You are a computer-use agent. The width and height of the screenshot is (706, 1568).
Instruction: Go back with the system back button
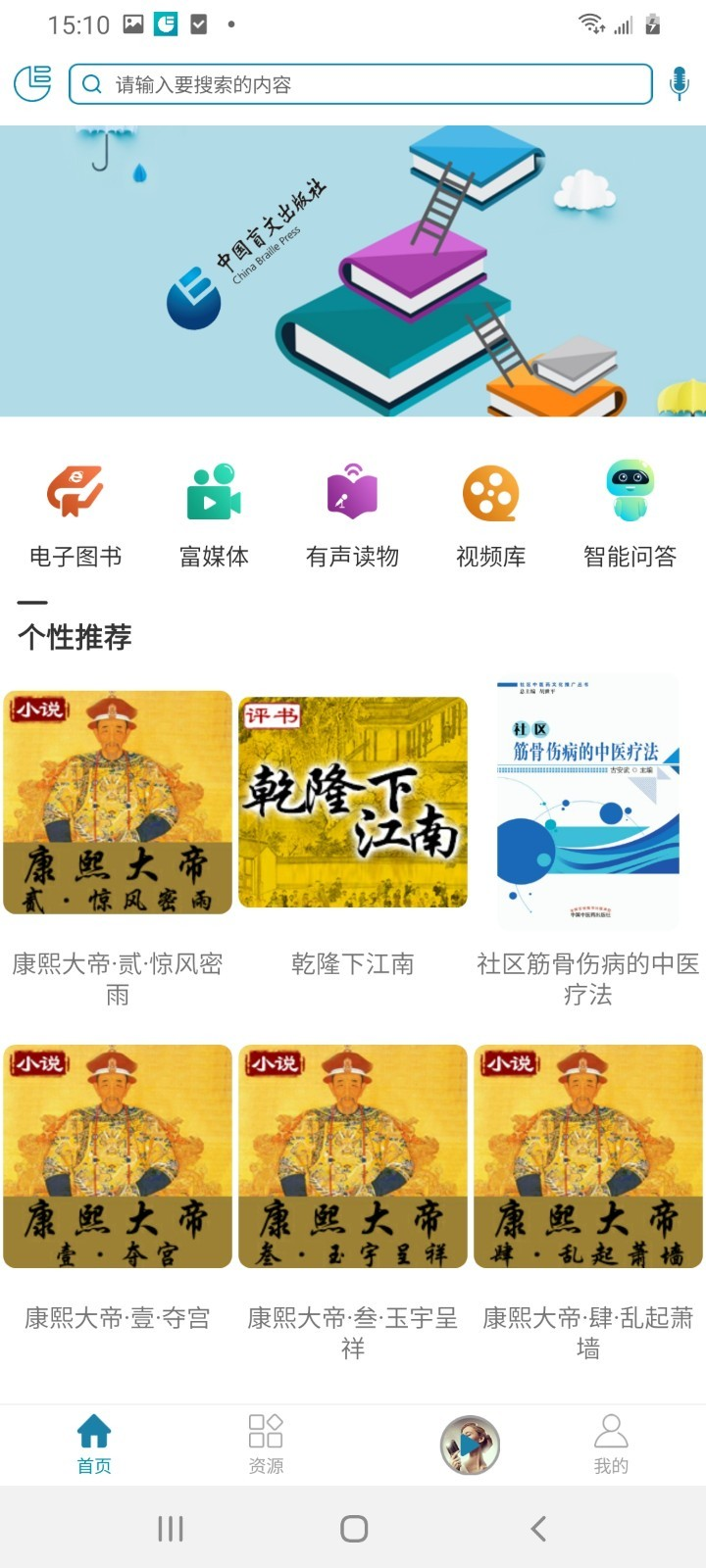tap(537, 1528)
